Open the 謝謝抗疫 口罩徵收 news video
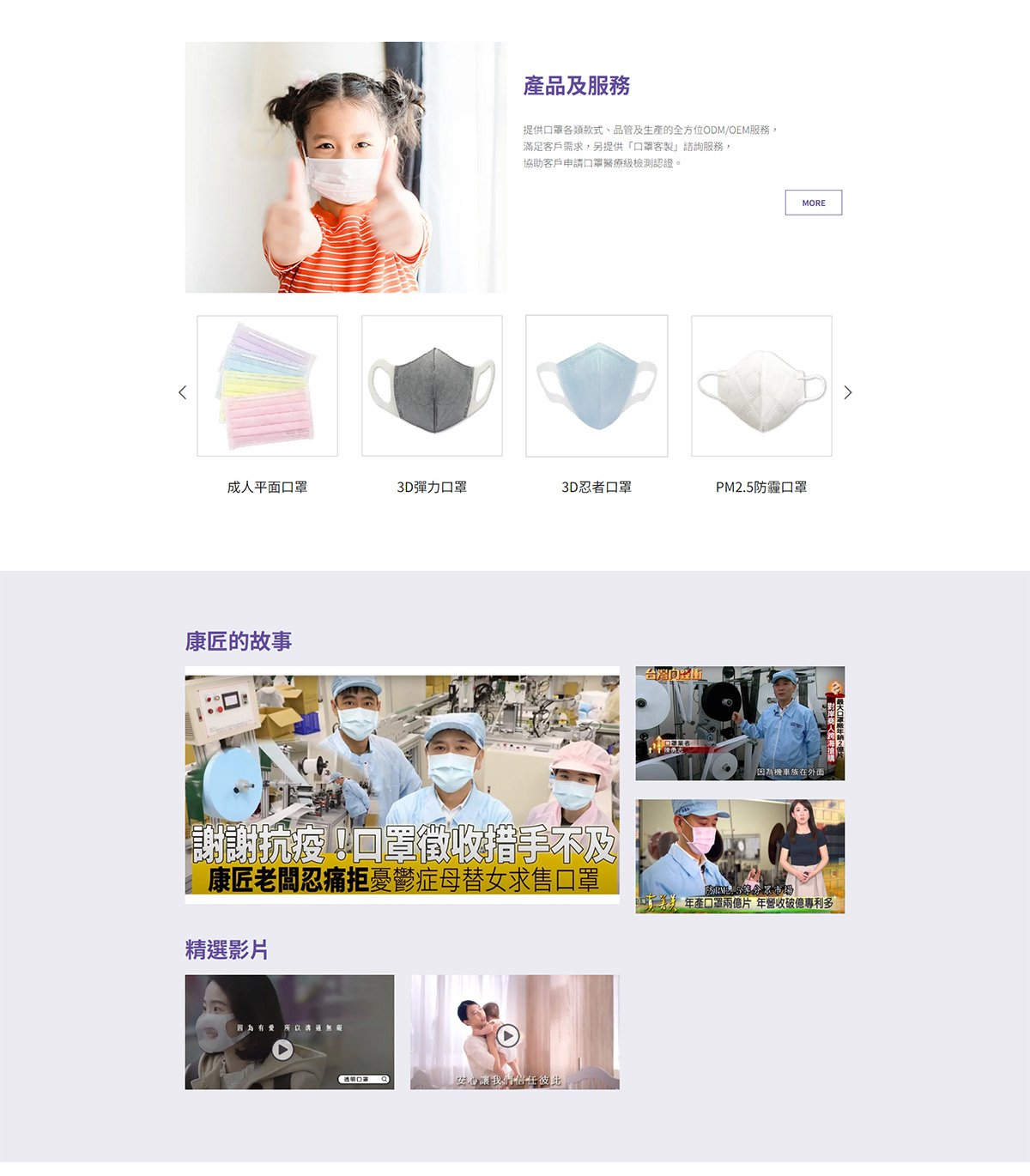 coord(402,785)
